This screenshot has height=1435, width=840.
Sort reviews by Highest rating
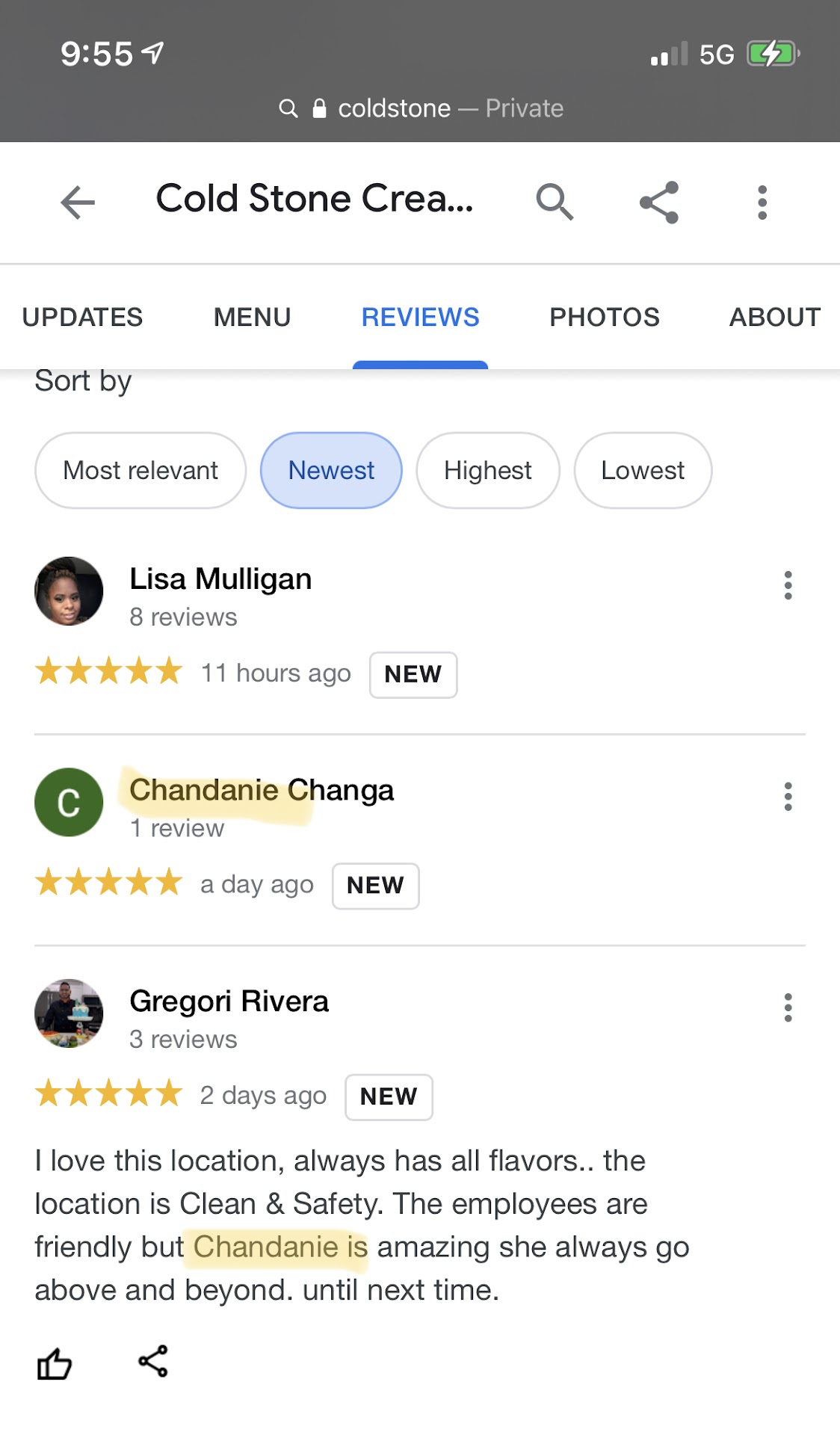tap(487, 470)
